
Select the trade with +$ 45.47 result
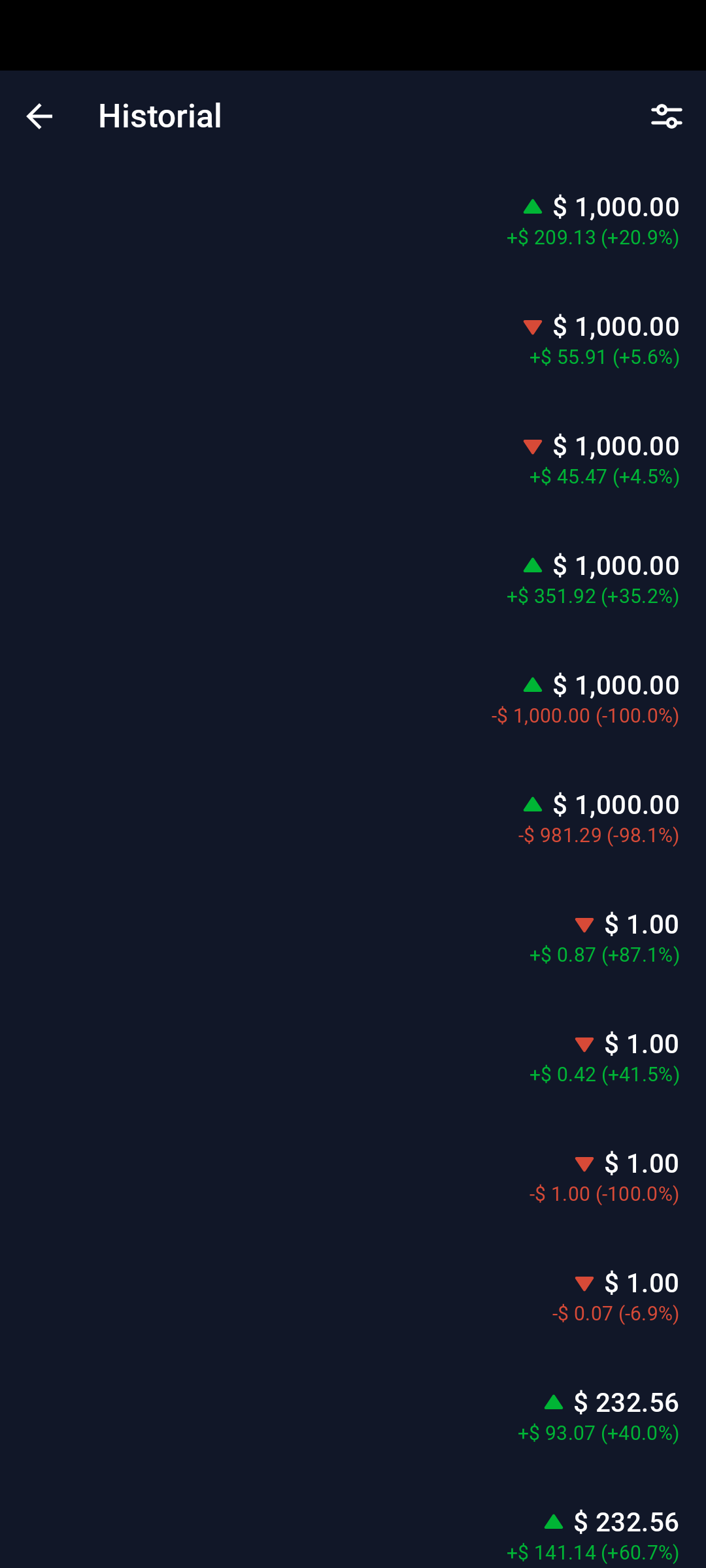[x=353, y=461]
